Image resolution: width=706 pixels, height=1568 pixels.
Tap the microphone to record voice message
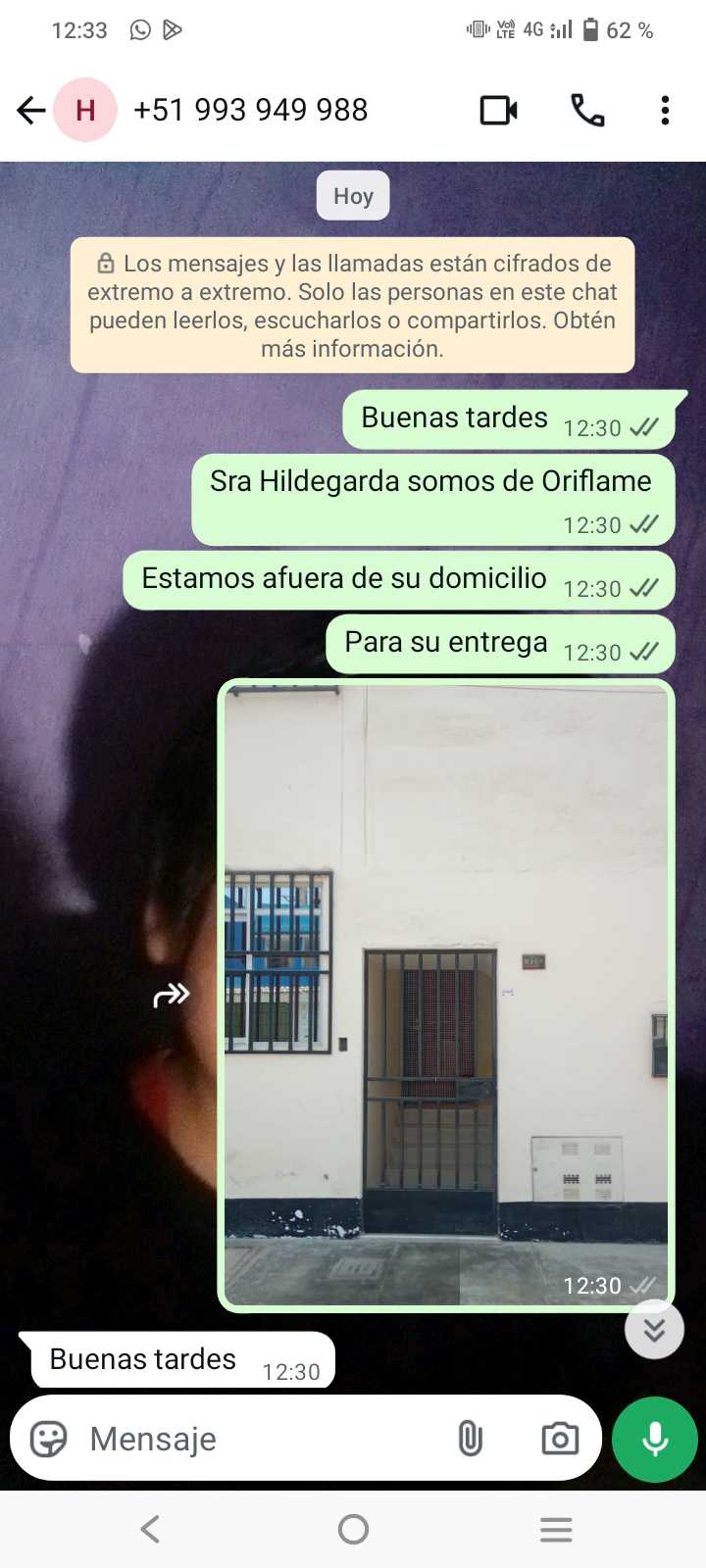(x=655, y=1439)
